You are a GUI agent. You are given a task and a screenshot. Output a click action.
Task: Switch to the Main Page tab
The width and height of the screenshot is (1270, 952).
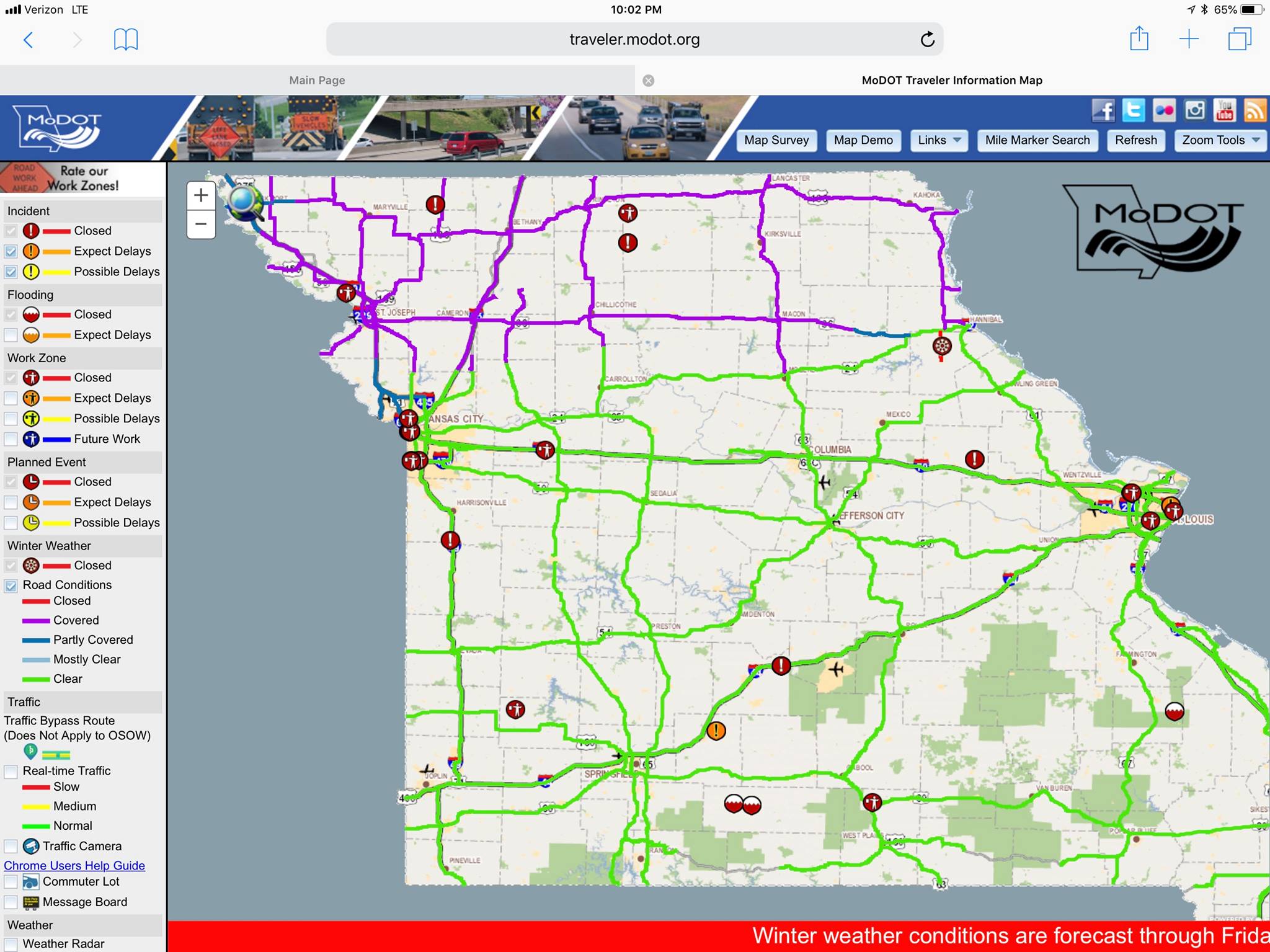click(x=317, y=80)
